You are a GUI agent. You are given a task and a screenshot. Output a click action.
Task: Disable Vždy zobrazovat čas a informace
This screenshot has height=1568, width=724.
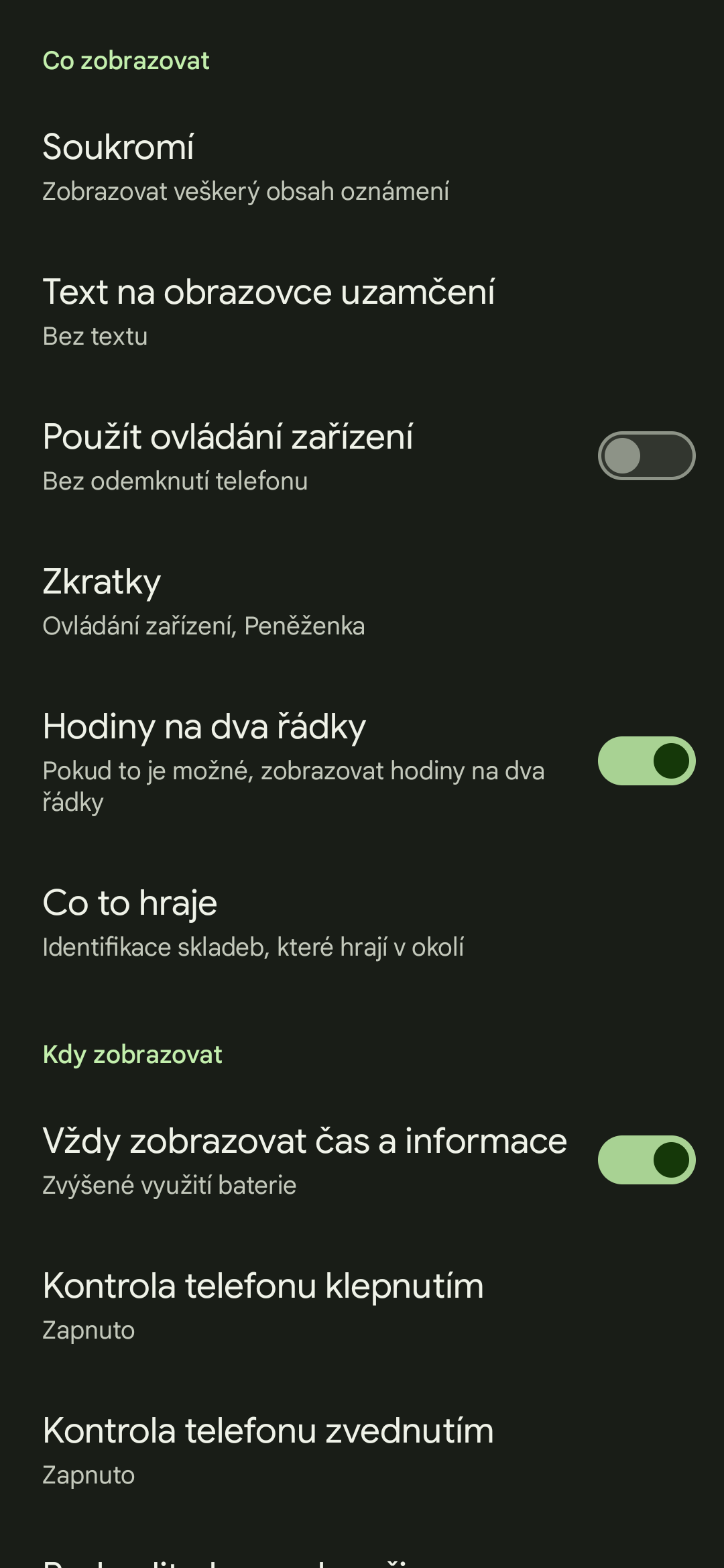pyautogui.click(x=646, y=1160)
